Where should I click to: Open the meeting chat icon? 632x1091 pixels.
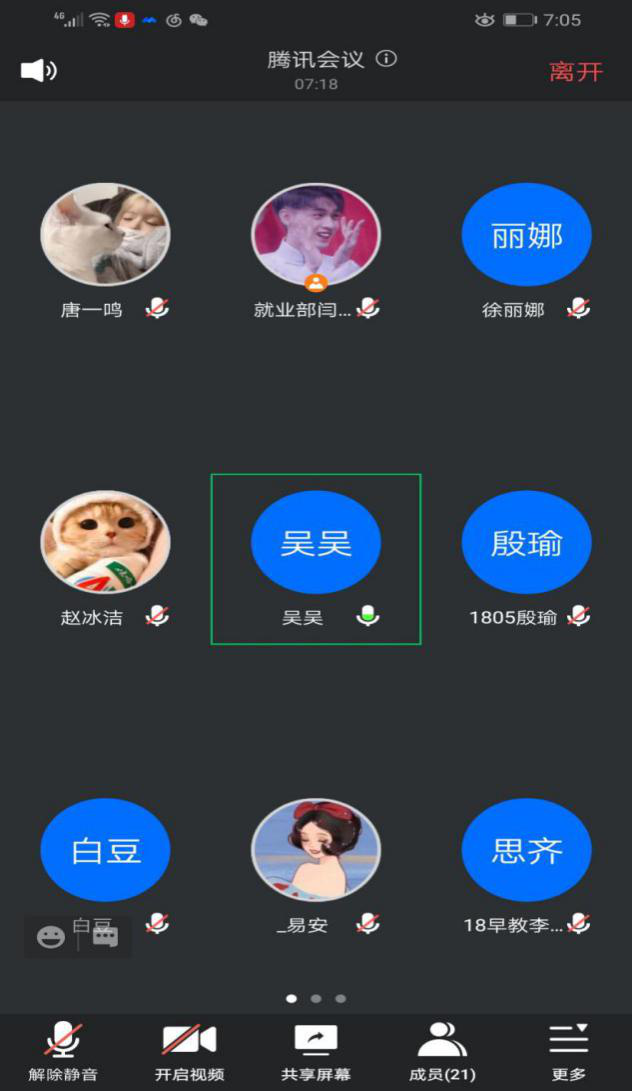point(105,937)
